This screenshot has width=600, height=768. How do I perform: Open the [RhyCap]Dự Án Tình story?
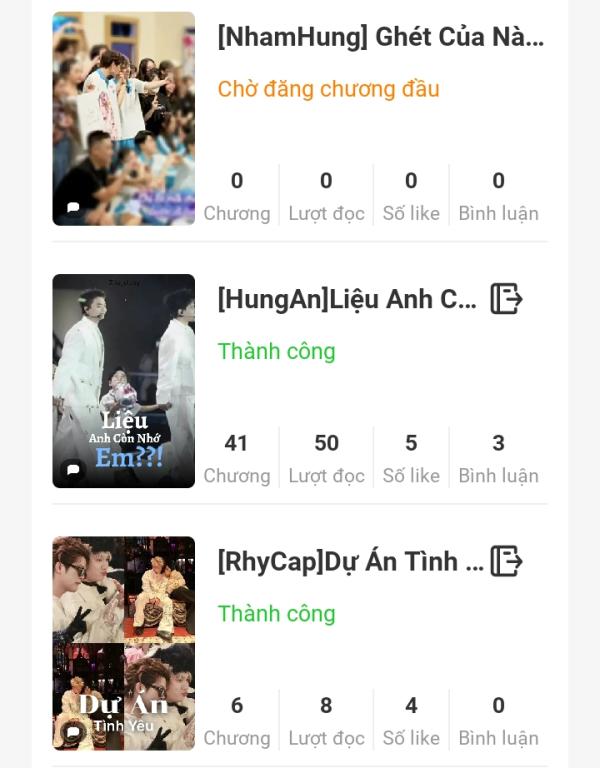pyautogui.click(x=351, y=561)
